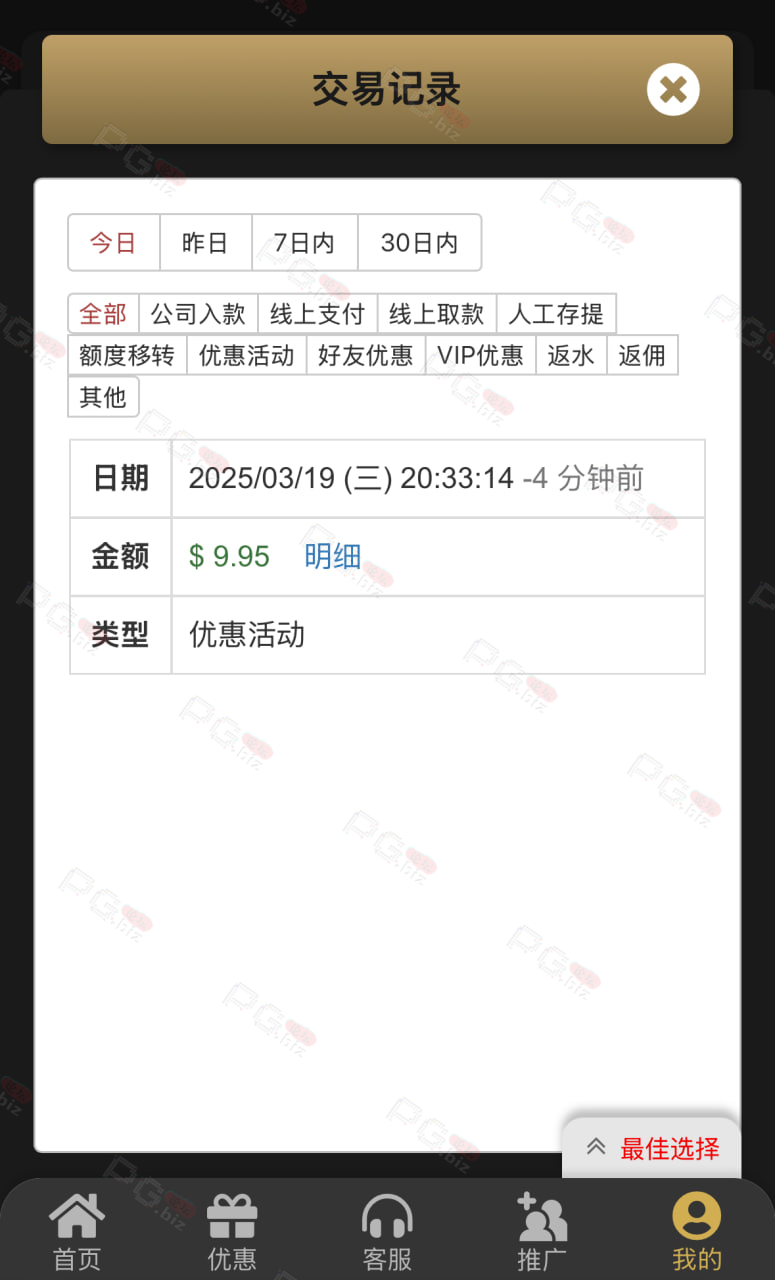Filter records by 线上取款
Image resolution: width=775 pixels, height=1280 pixels.
pyautogui.click(x=436, y=314)
